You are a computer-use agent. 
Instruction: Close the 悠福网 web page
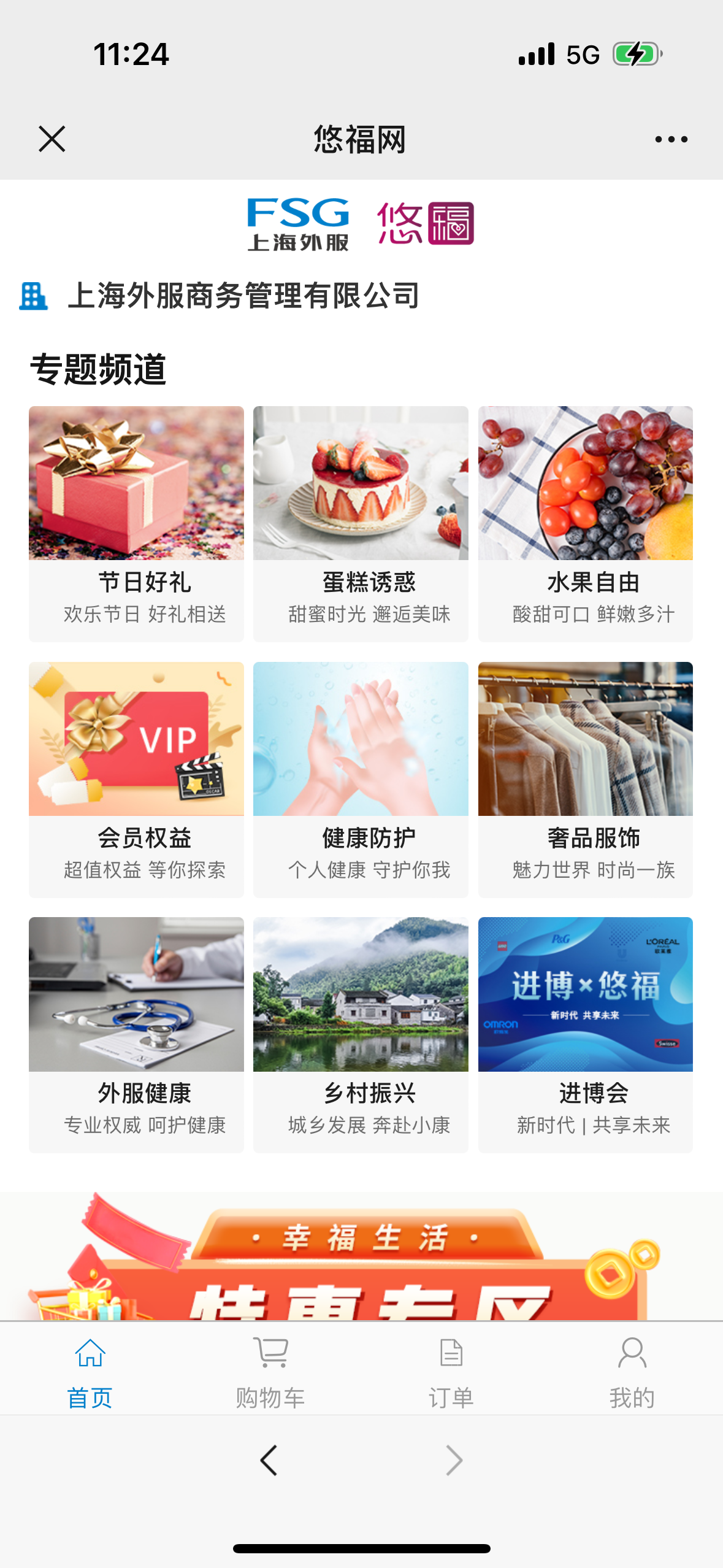click(x=52, y=139)
